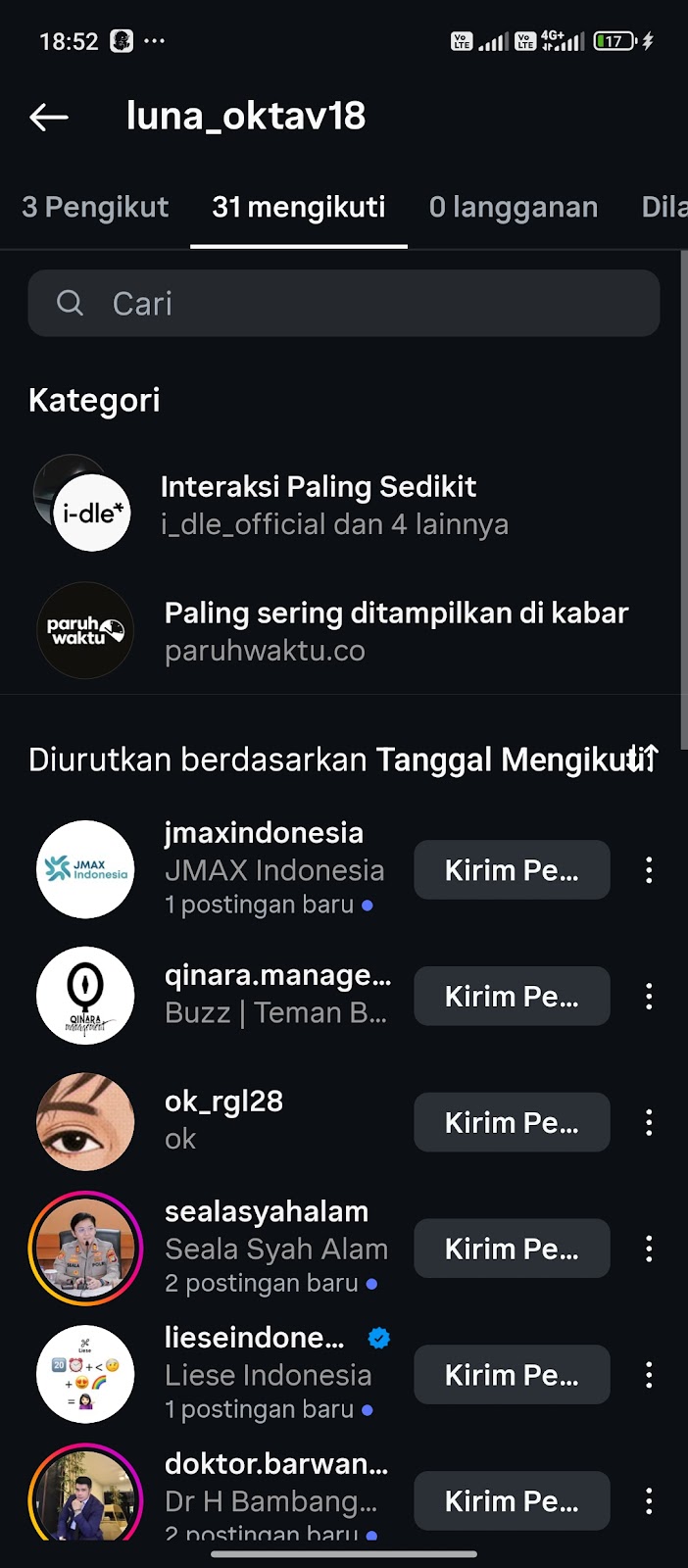Open more options for doktor.barwan
This screenshot has width=688, height=1568.
tap(649, 1501)
